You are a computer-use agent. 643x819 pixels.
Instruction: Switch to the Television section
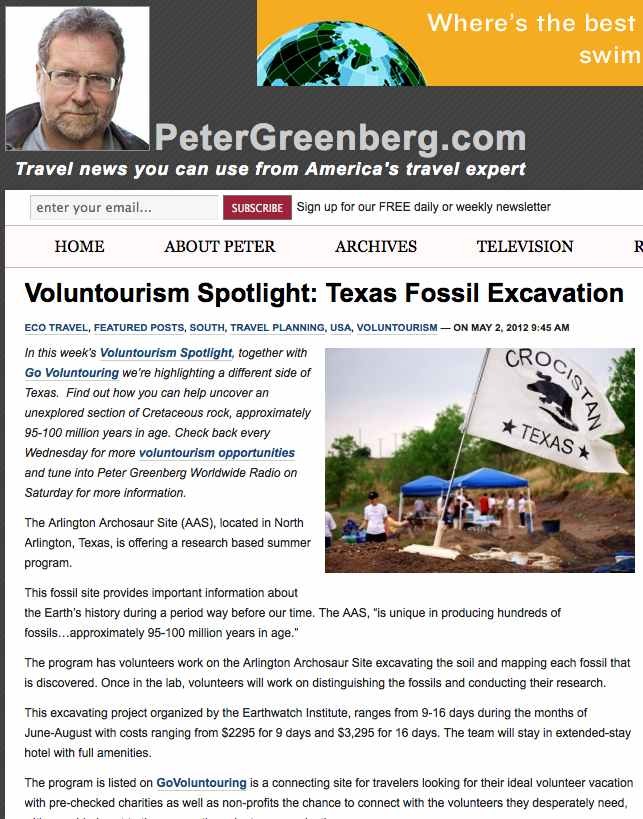[525, 247]
